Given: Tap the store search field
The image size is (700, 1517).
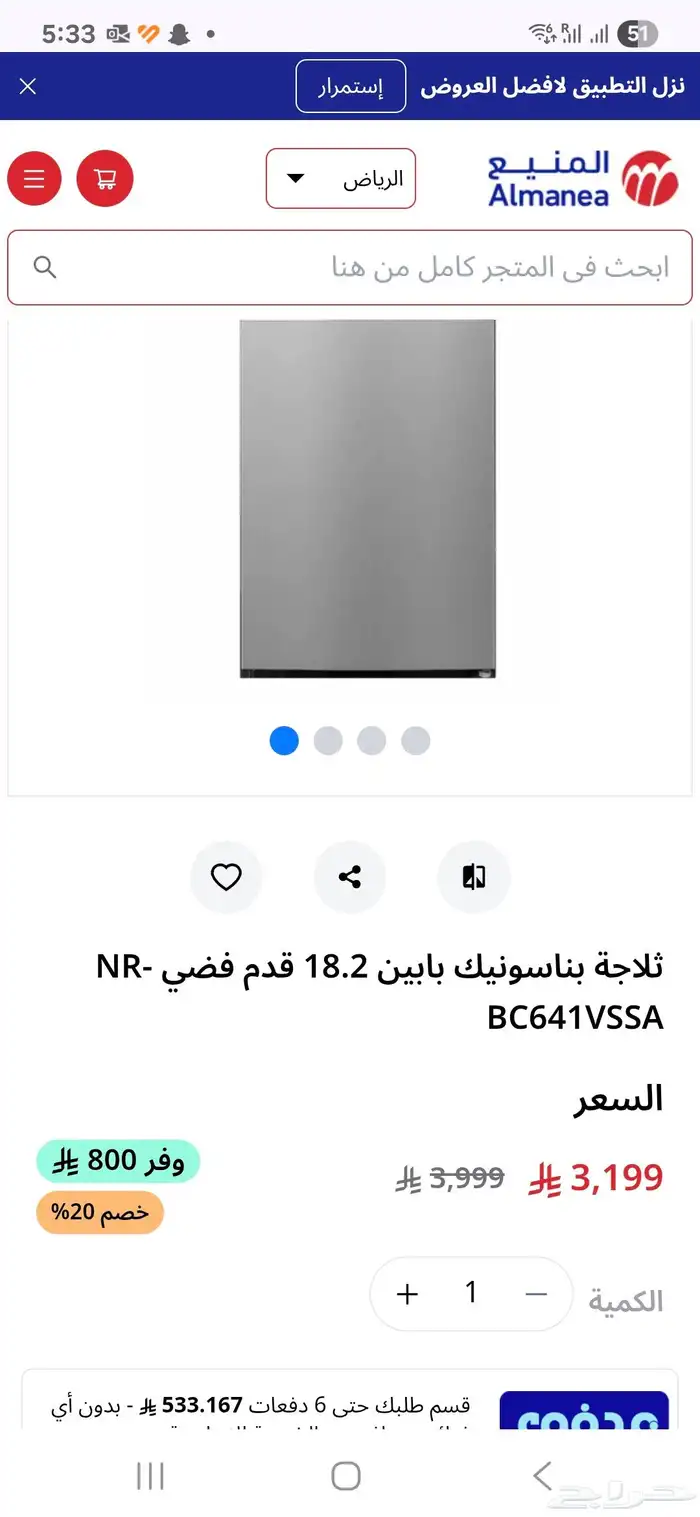Looking at the screenshot, I should [350, 267].
